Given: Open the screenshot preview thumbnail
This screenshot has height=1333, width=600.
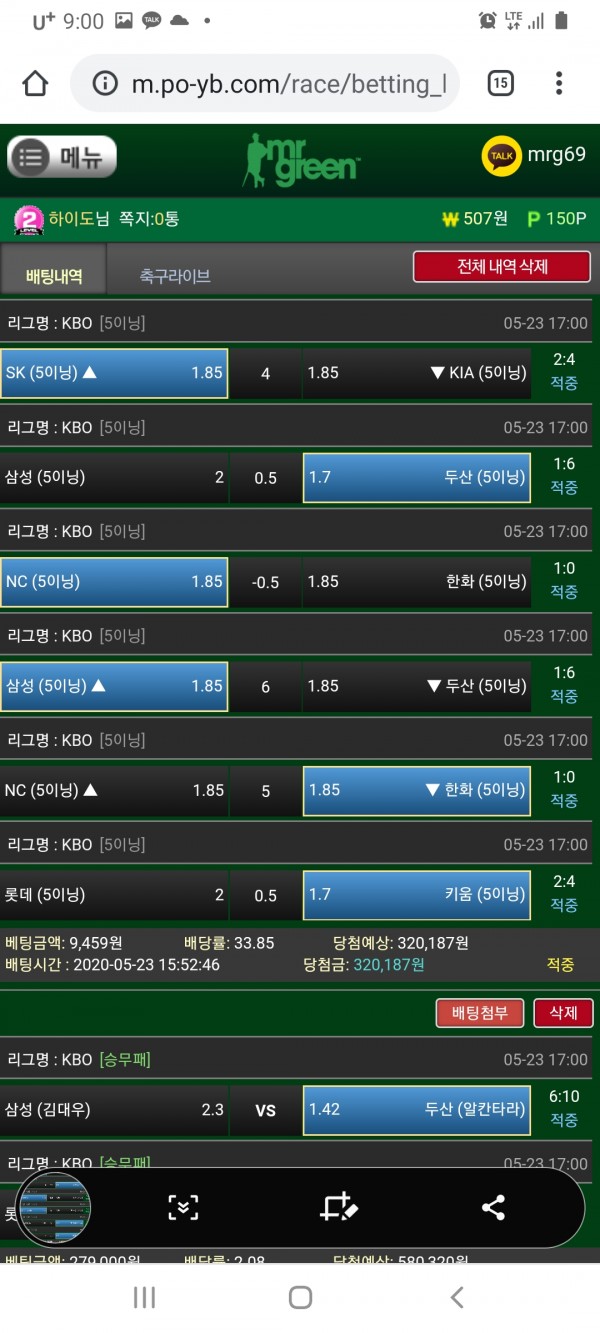Looking at the screenshot, I should click(x=55, y=1207).
